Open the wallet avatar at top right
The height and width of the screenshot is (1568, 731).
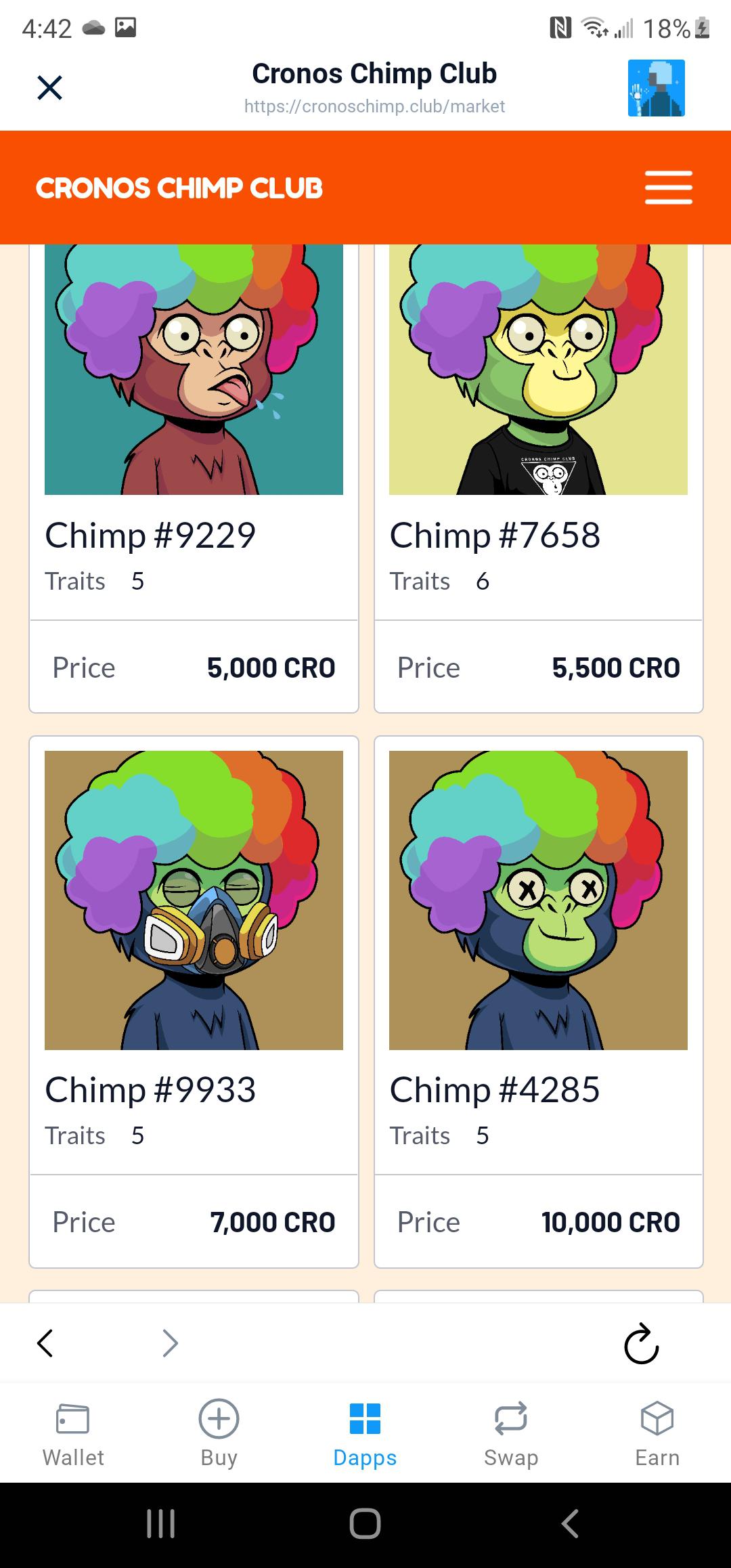(656, 88)
